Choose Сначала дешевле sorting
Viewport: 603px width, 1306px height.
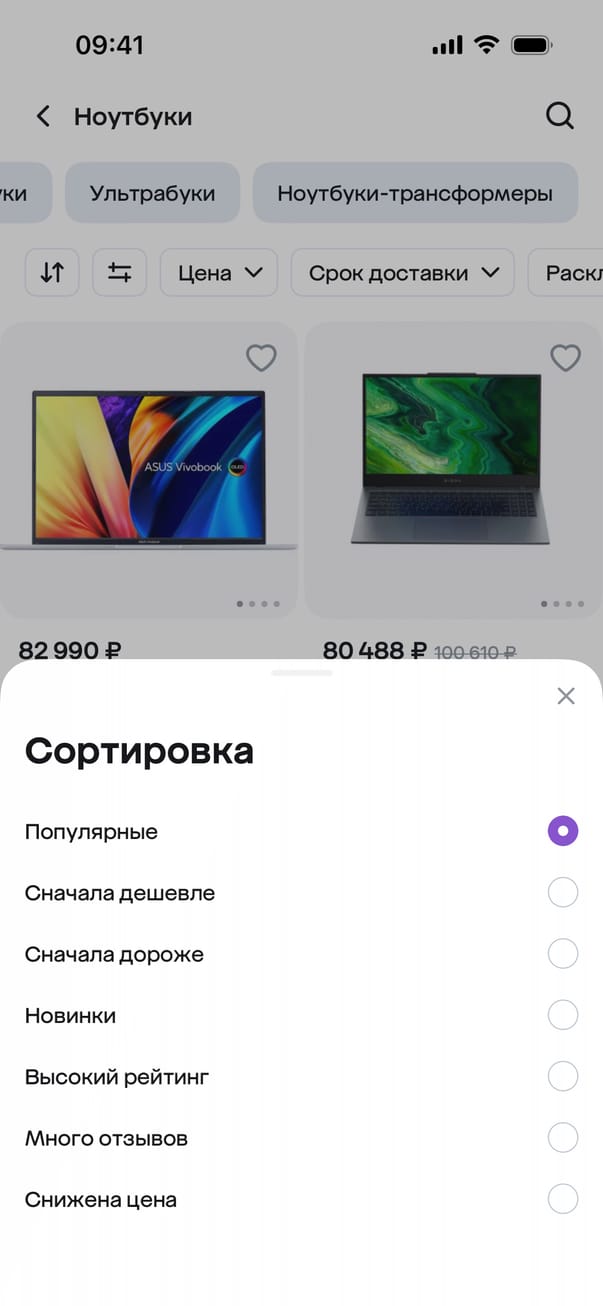(x=563, y=892)
